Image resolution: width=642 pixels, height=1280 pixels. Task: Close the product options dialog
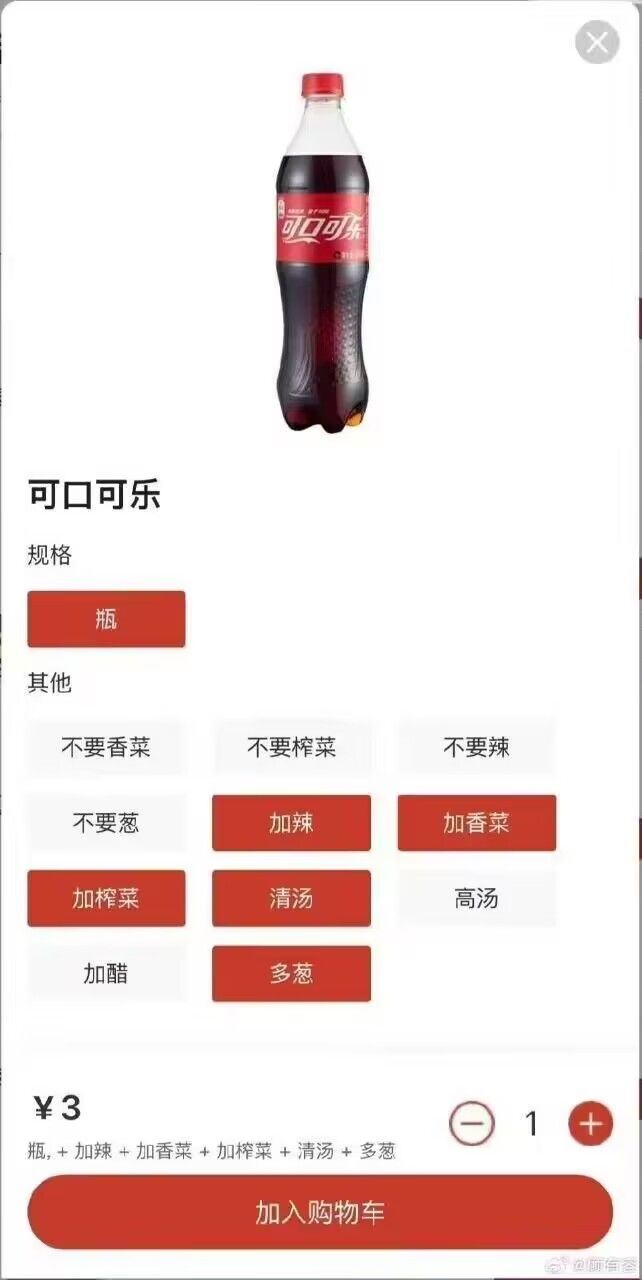tap(597, 42)
